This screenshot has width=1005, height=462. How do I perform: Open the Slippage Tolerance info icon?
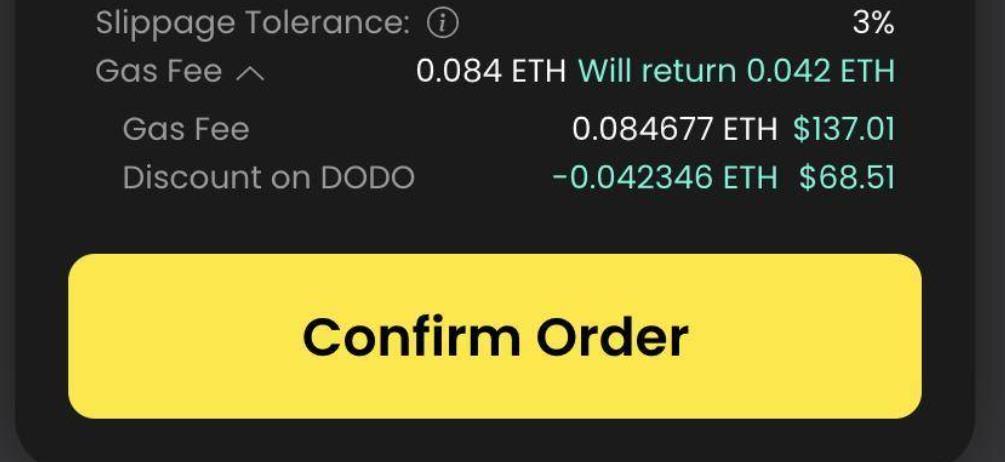point(442,22)
